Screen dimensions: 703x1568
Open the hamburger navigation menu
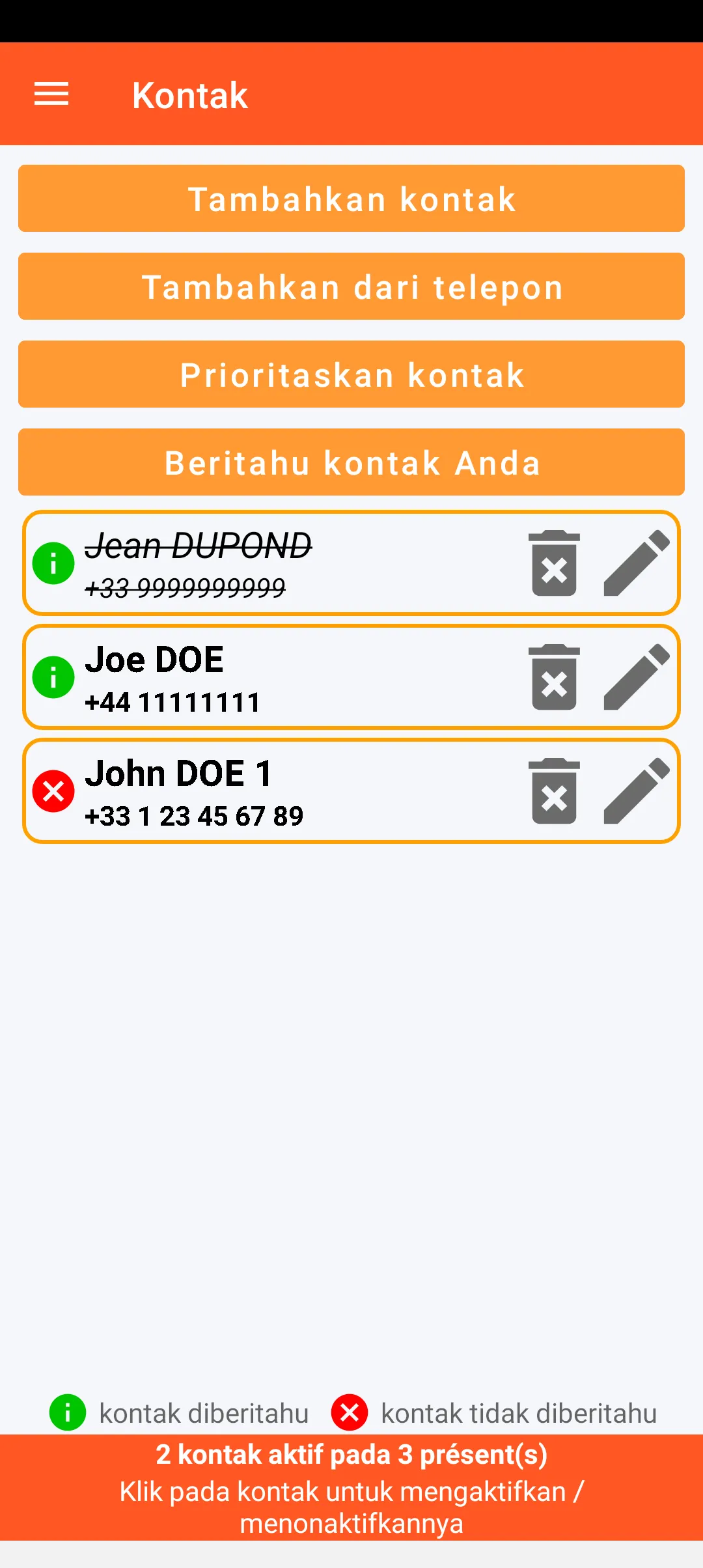(51, 94)
